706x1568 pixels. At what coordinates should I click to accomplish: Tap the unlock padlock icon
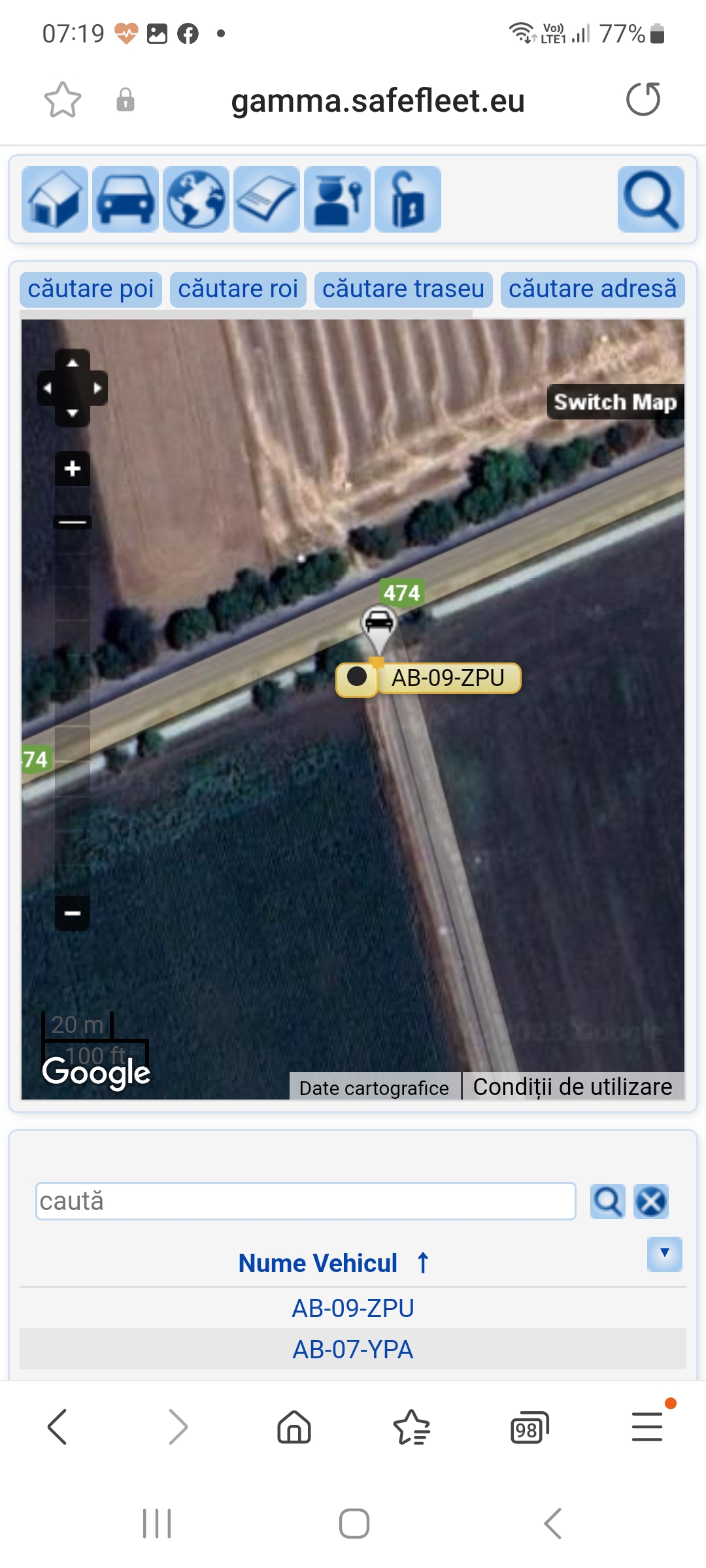[x=408, y=199]
